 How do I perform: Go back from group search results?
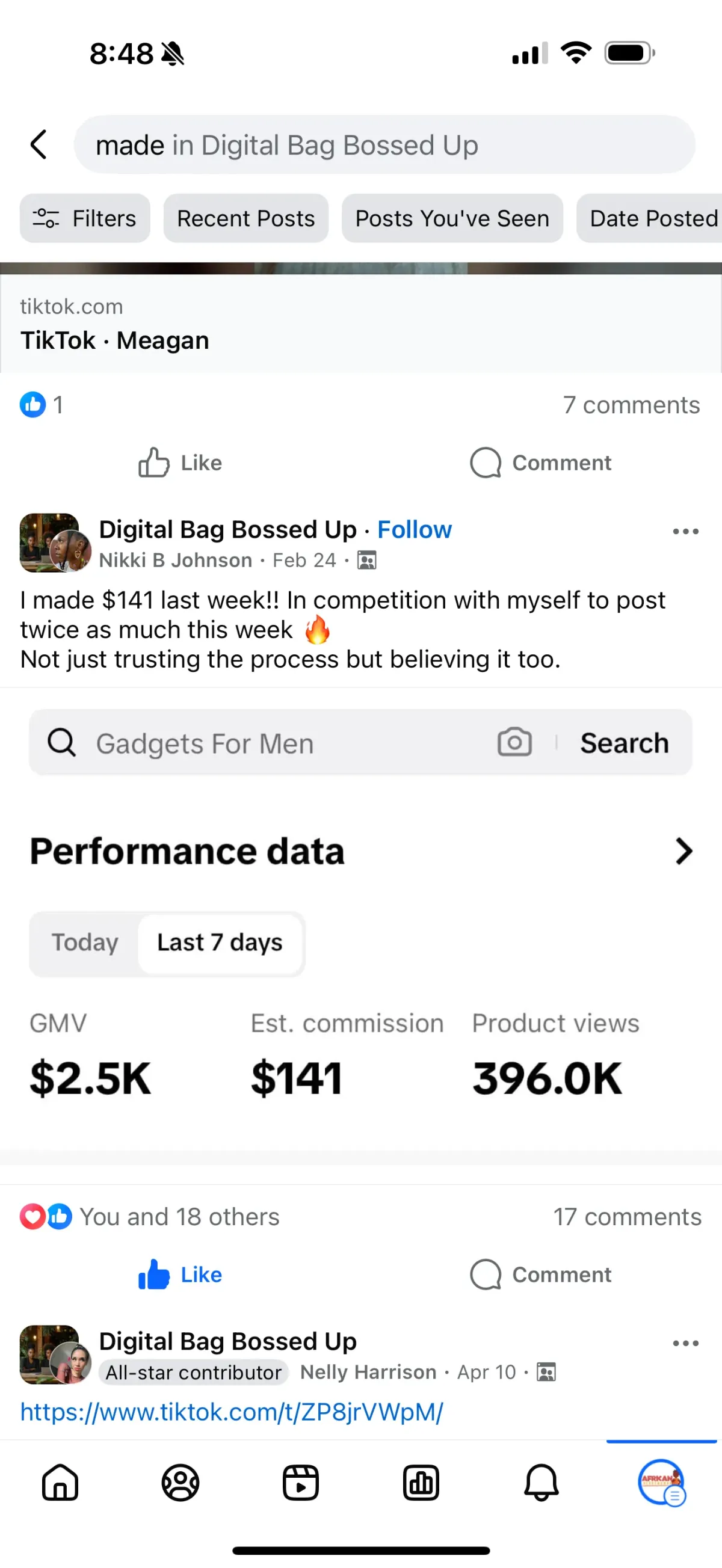39,145
